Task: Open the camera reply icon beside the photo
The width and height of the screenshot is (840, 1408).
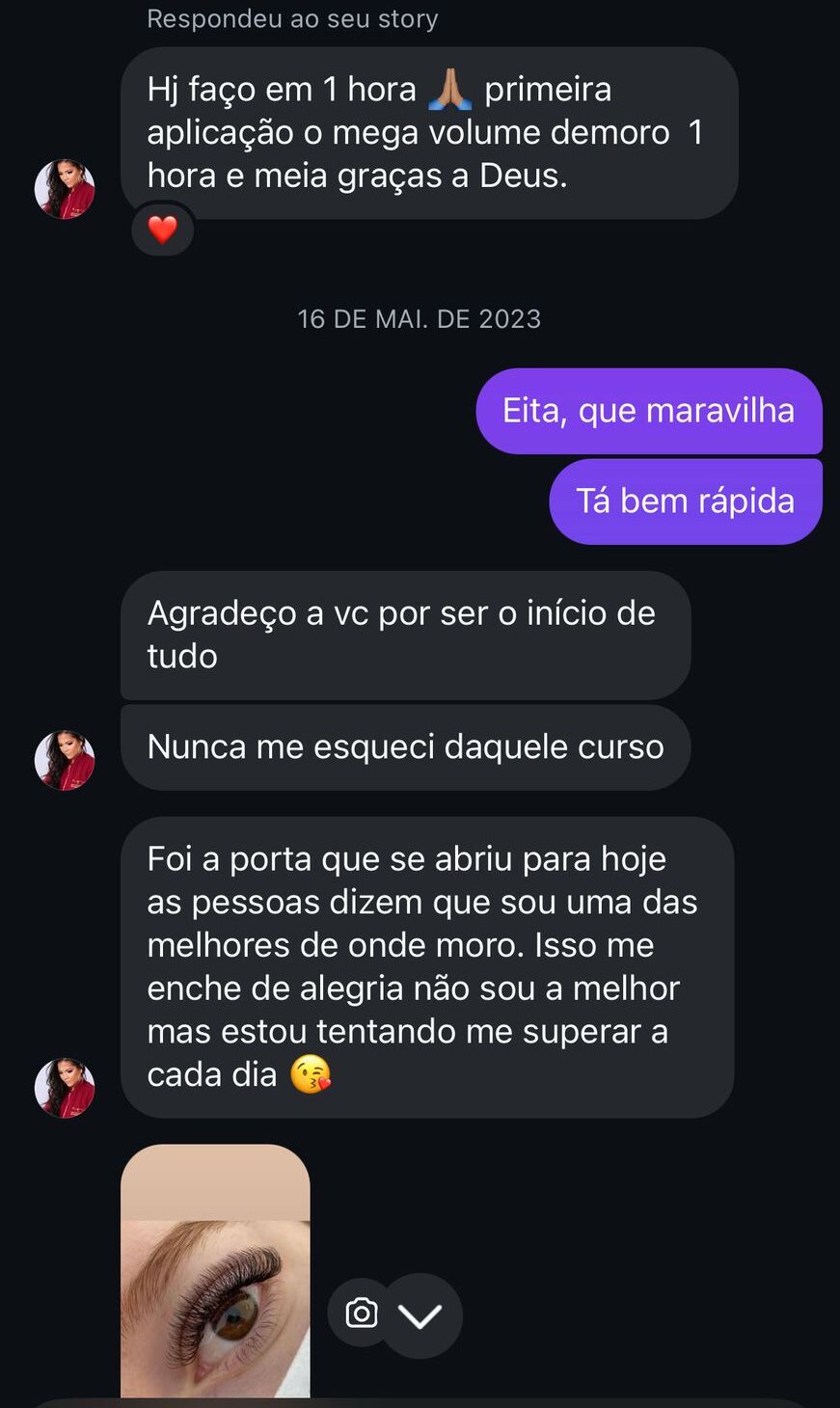Action: click(360, 1313)
